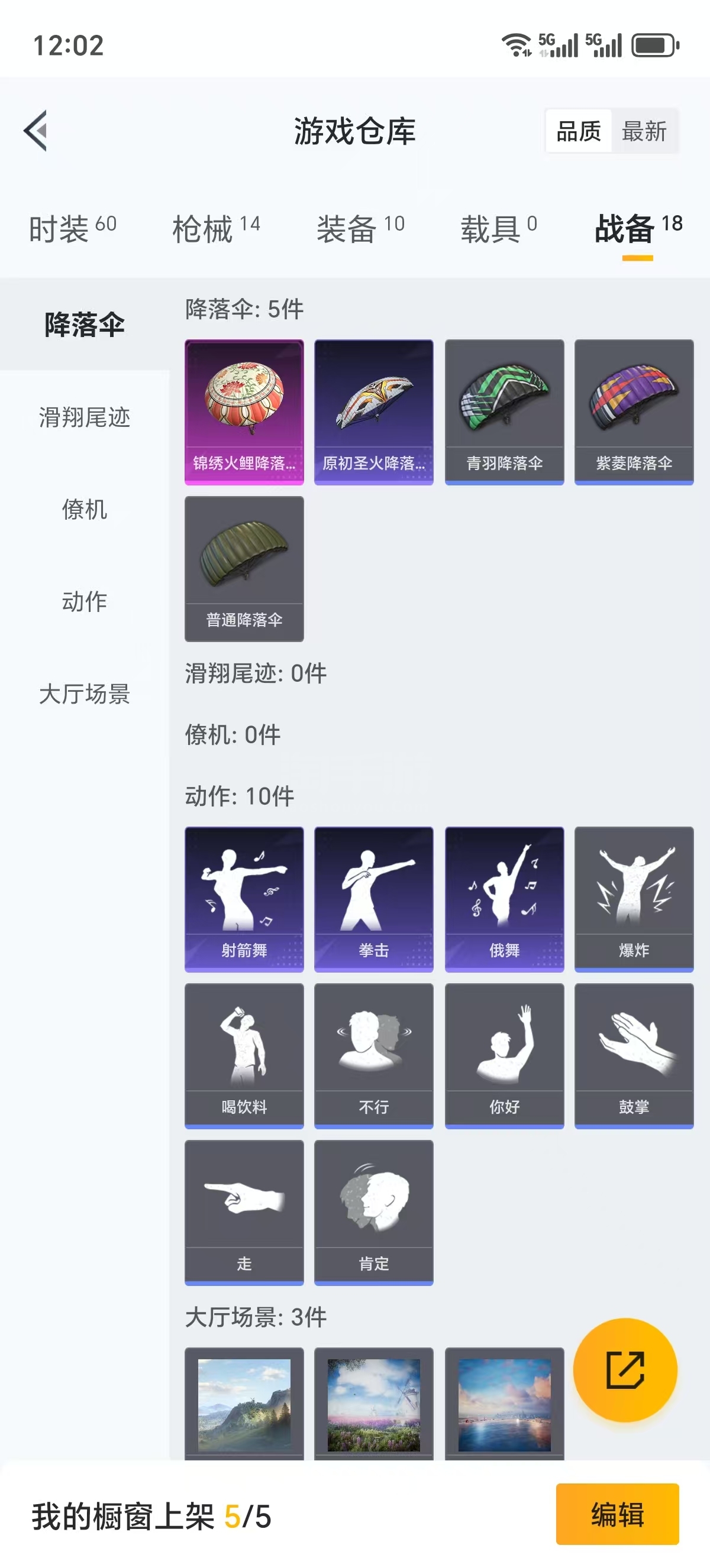Open the 锦绣火鲤降落伞 item
The image size is (710, 1568).
pyautogui.click(x=244, y=412)
